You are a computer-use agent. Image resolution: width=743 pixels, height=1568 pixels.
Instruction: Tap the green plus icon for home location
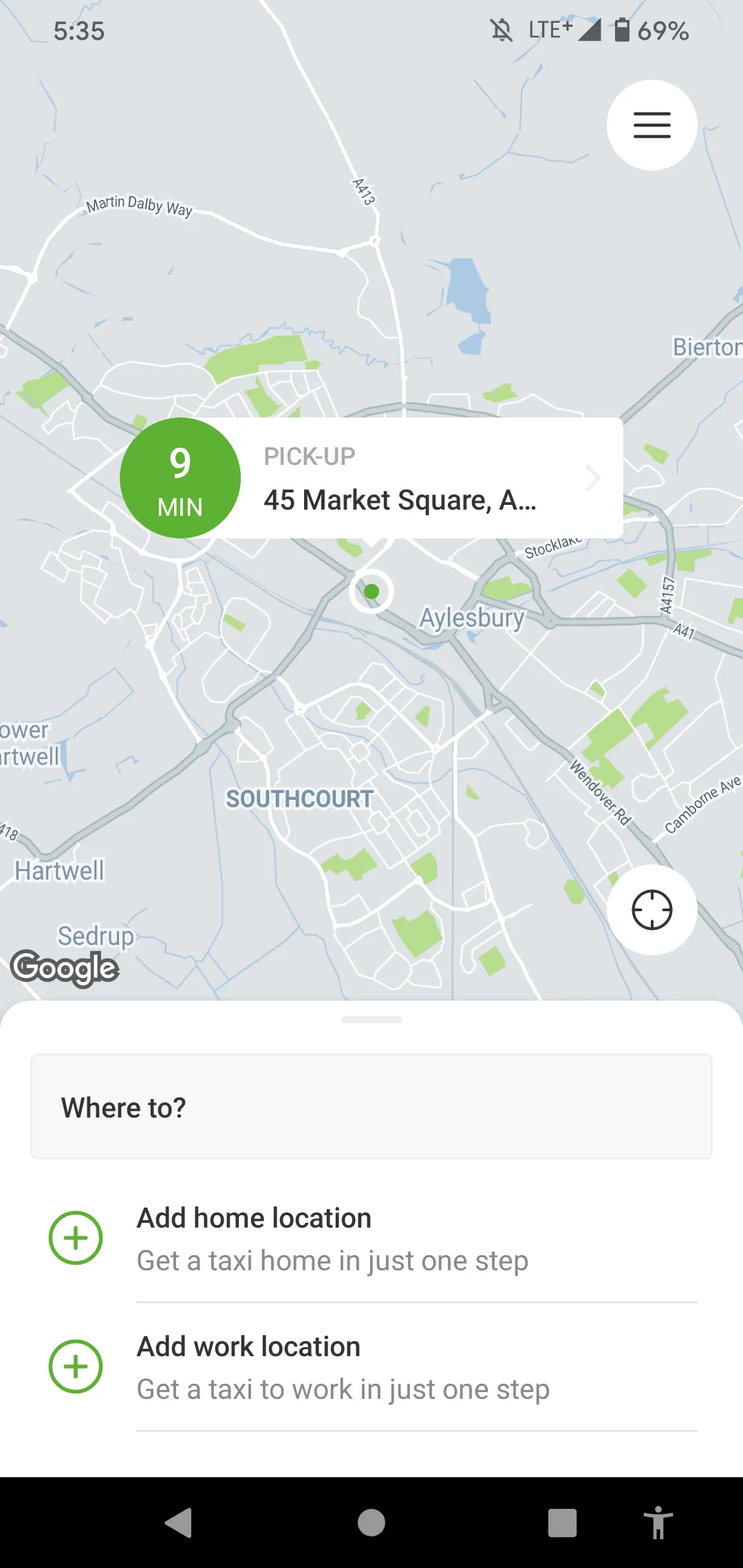[76, 1238]
